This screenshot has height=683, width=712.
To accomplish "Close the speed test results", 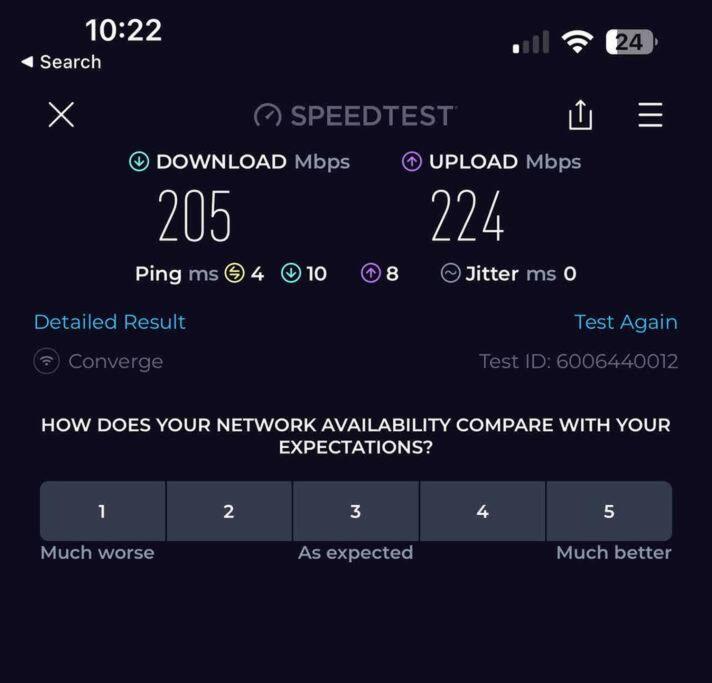I will 61,116.
